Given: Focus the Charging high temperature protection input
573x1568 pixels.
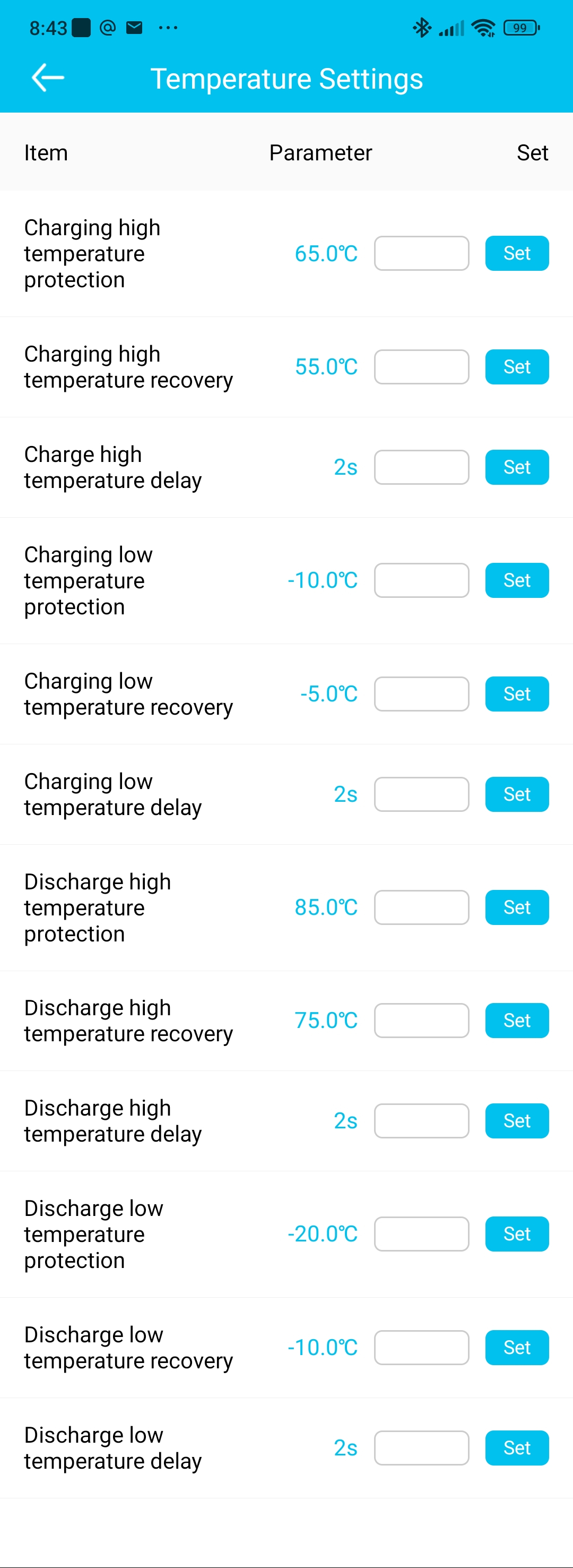Looking at the screenshot, I should [421, 253].
